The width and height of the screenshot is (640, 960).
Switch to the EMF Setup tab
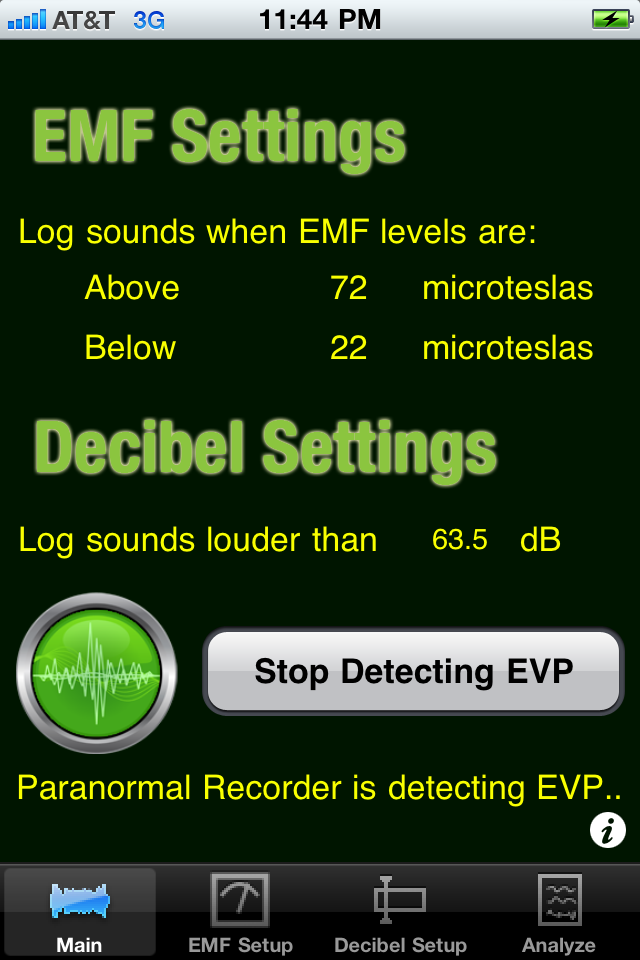tap(240, 912)
